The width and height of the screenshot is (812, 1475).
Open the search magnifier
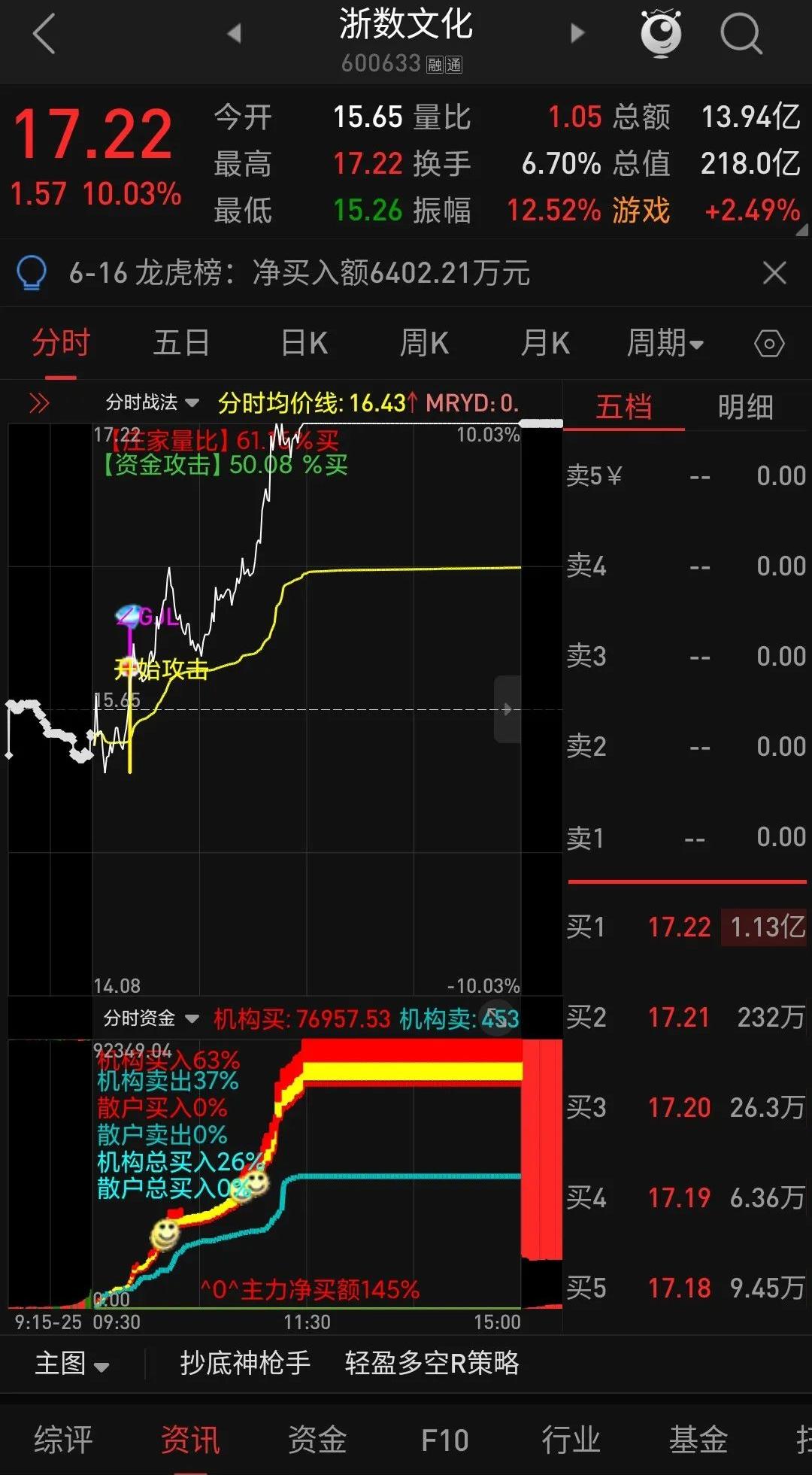tap(741, 35)
